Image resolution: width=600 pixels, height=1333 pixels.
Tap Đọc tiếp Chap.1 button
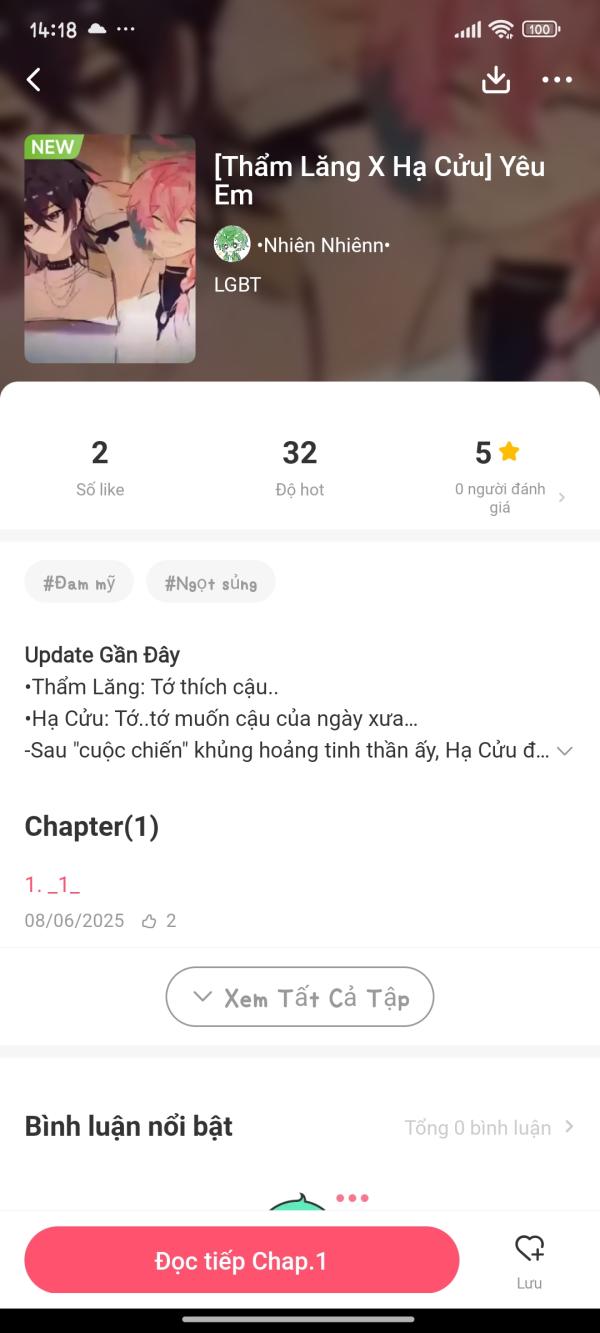pos(241,1261)
